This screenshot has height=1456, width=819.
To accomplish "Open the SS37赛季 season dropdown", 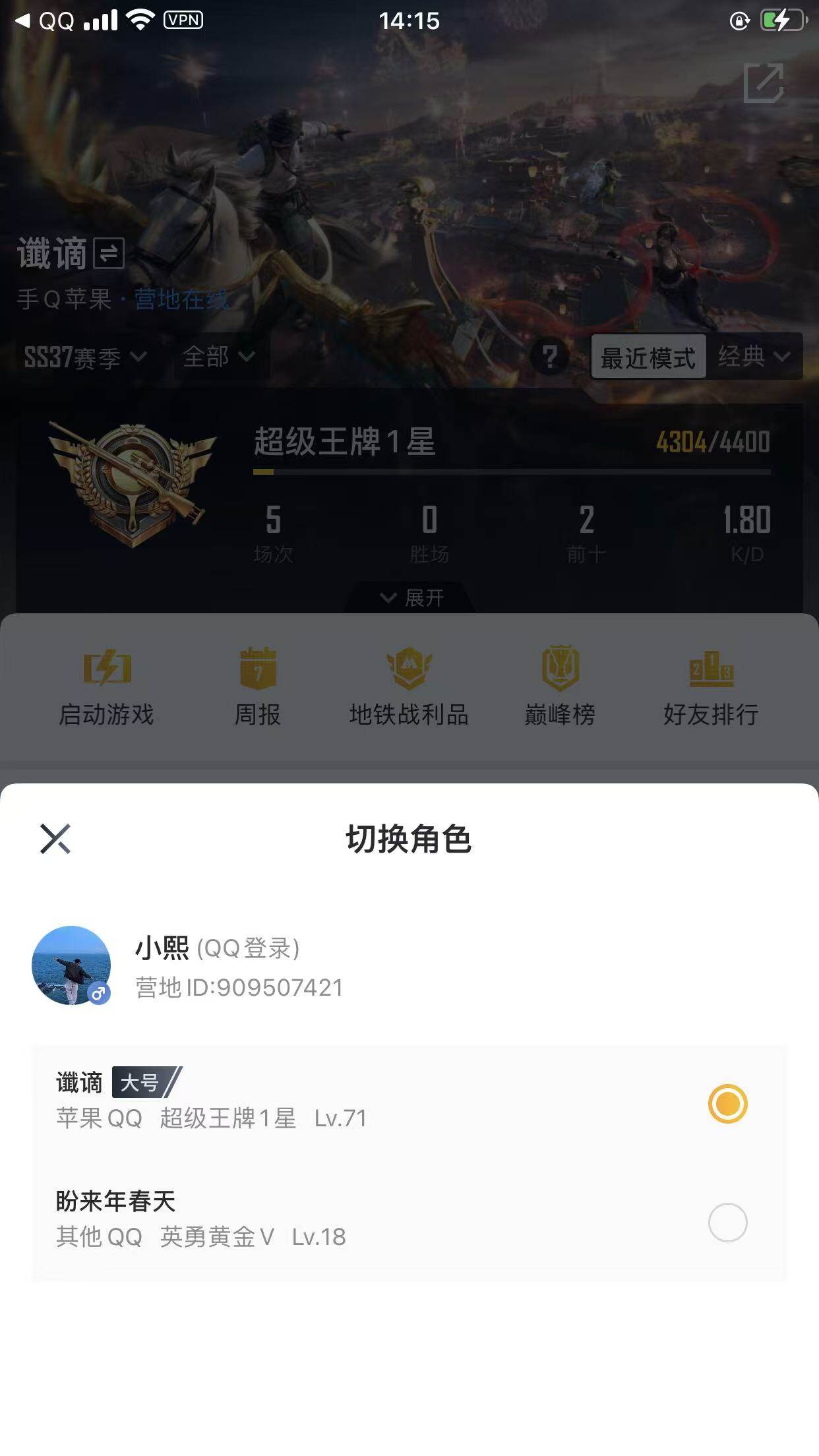I will point(82,357).
